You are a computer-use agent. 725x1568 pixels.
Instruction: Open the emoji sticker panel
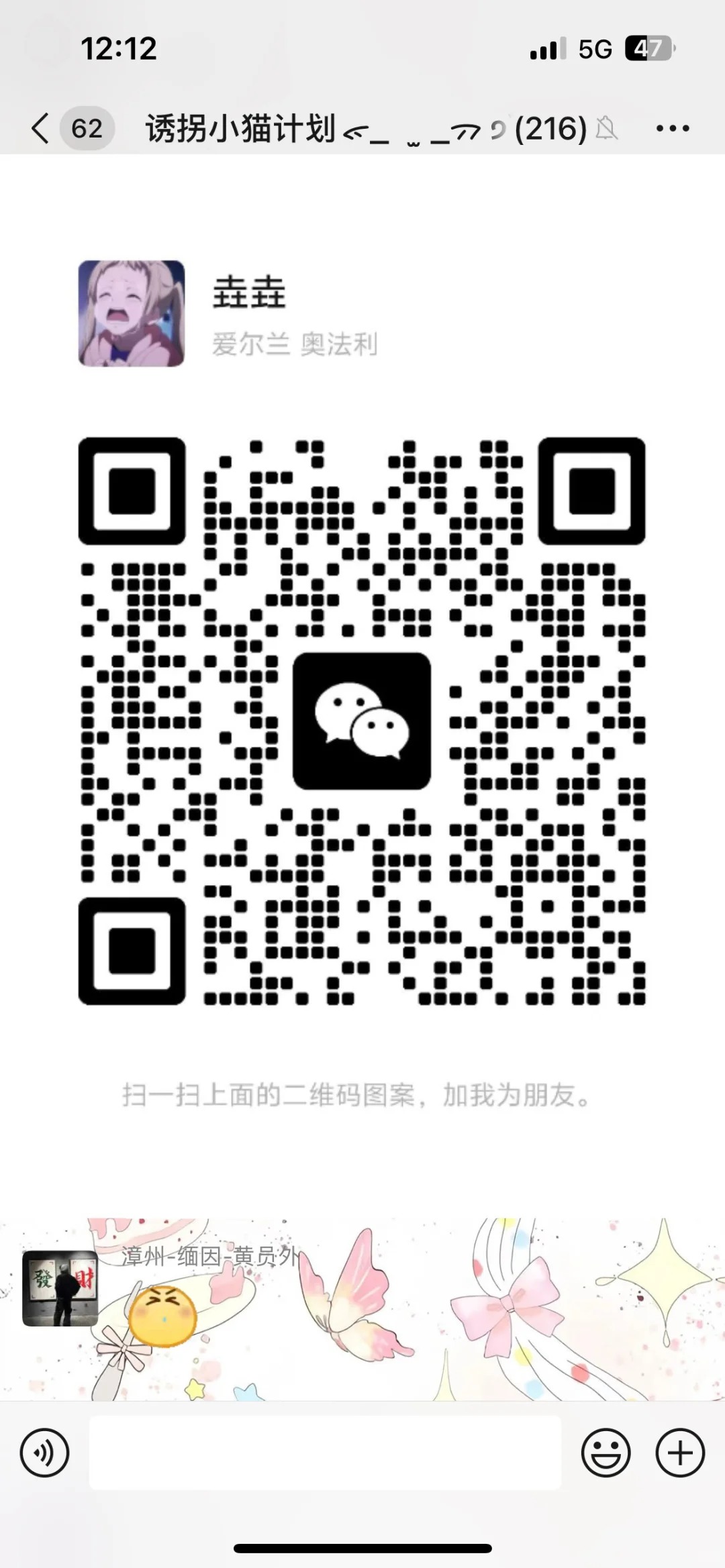pyautogui.click(x=606, y=1453)
